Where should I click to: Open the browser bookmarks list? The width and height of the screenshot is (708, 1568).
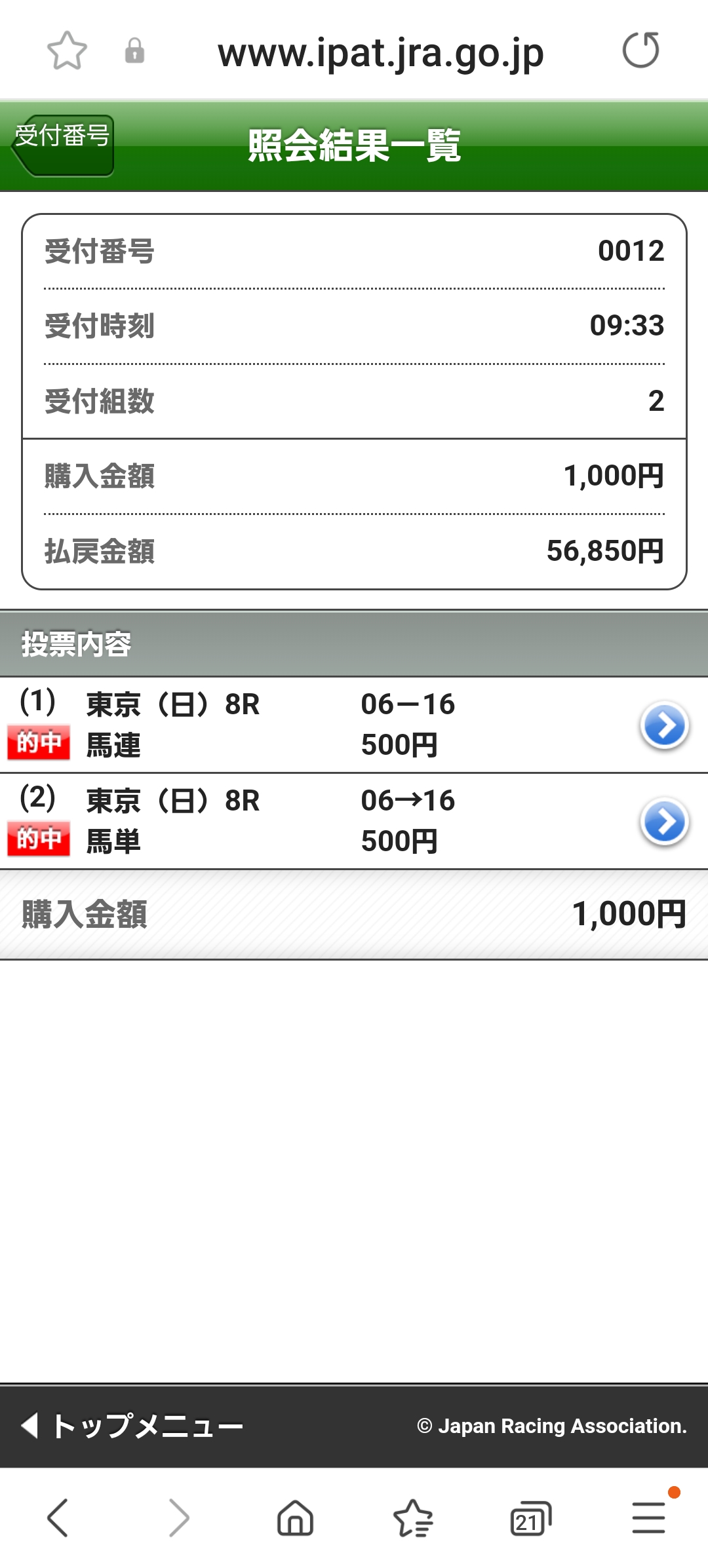(413, 1518)
